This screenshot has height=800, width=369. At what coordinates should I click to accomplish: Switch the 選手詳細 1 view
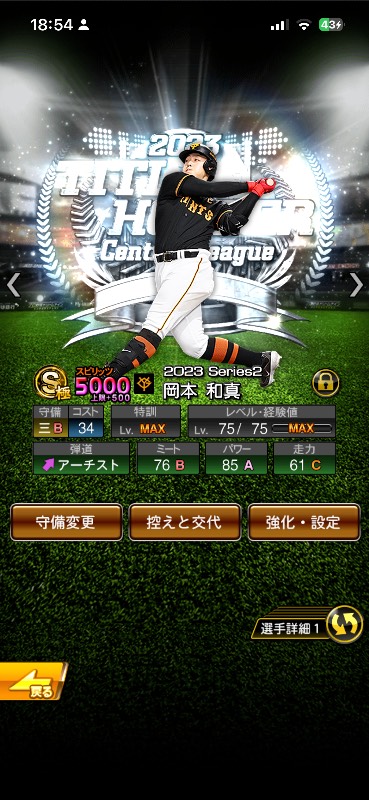pos(307,624)
